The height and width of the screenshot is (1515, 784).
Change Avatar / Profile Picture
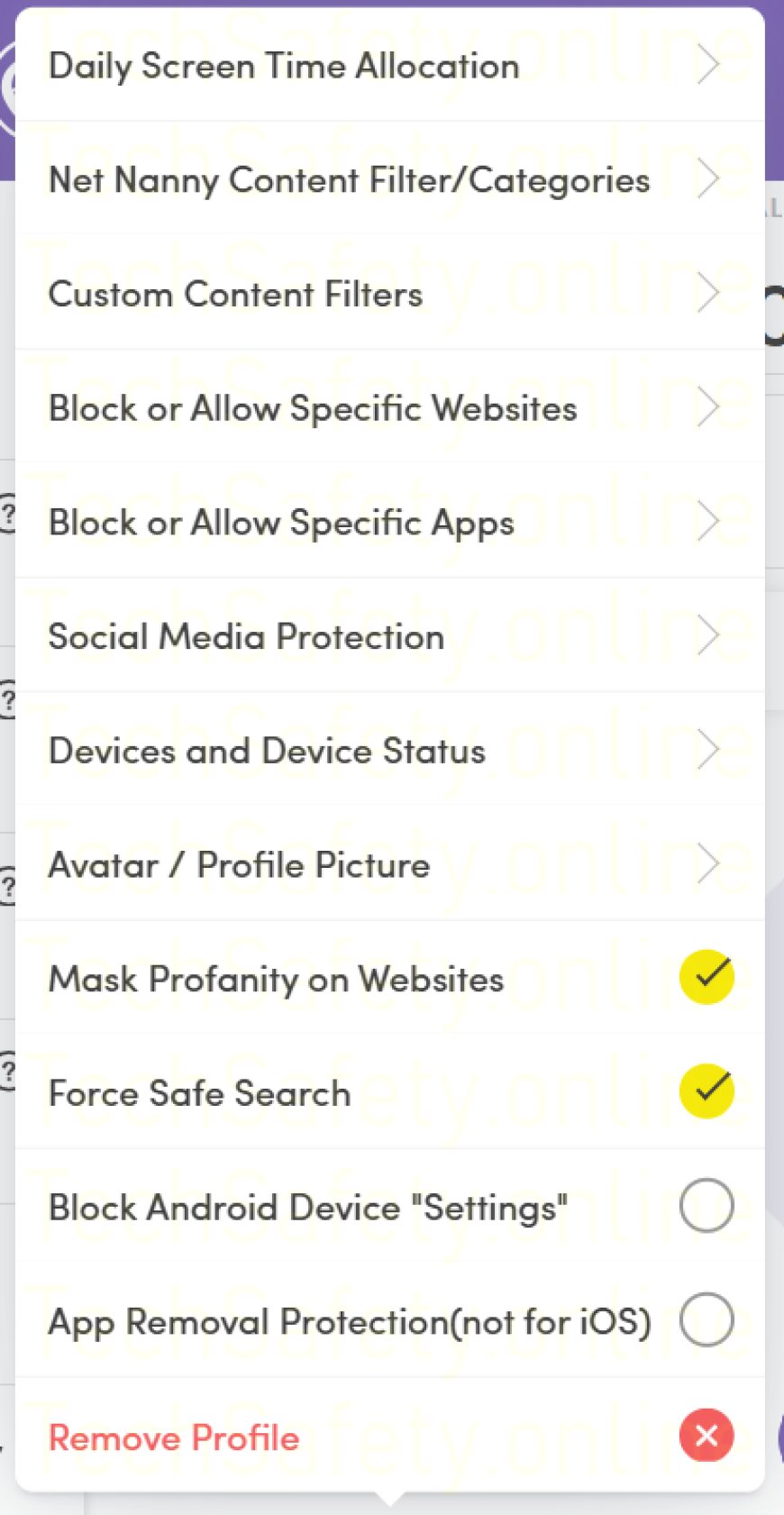click(389, 865)
